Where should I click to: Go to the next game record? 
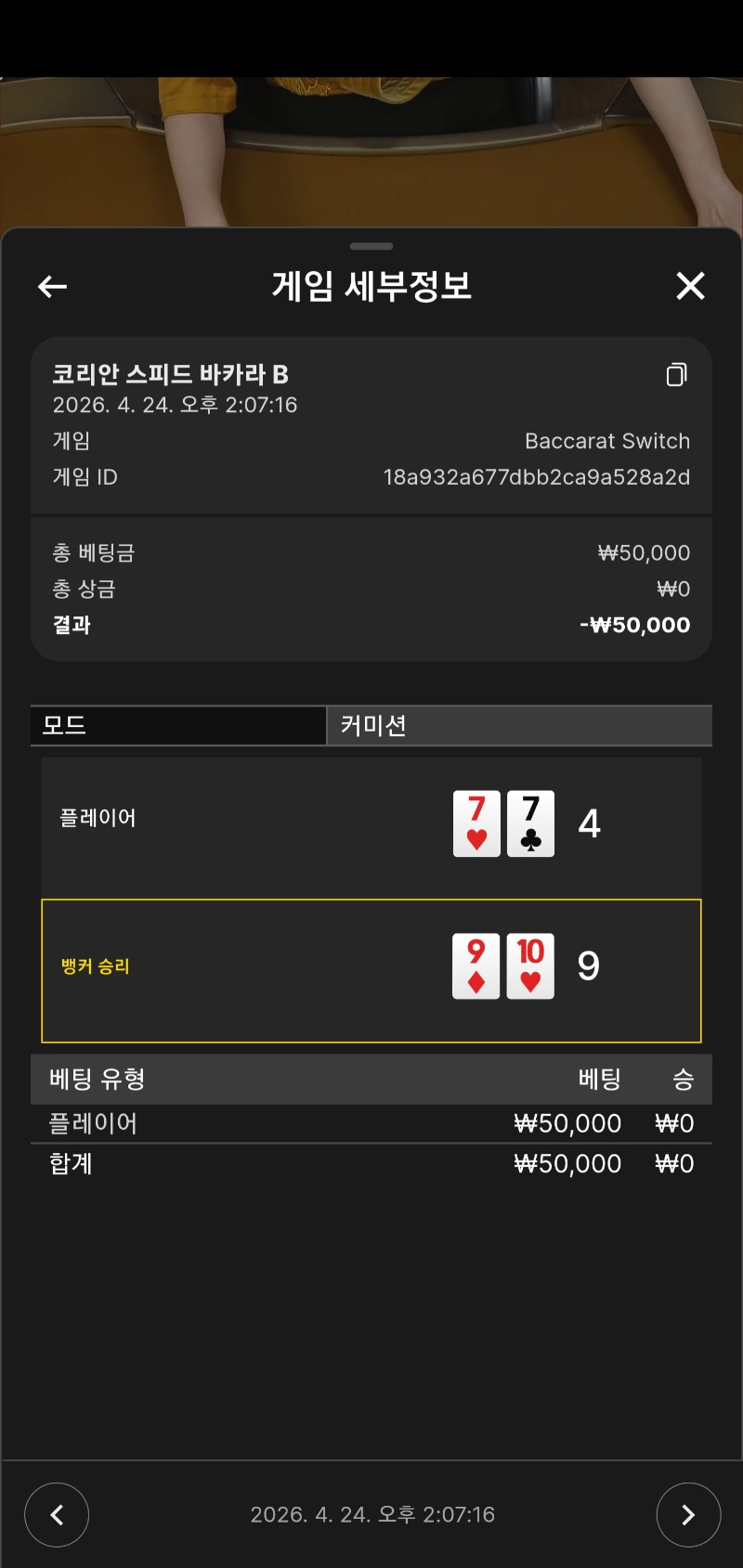[x=687, y=1515]
